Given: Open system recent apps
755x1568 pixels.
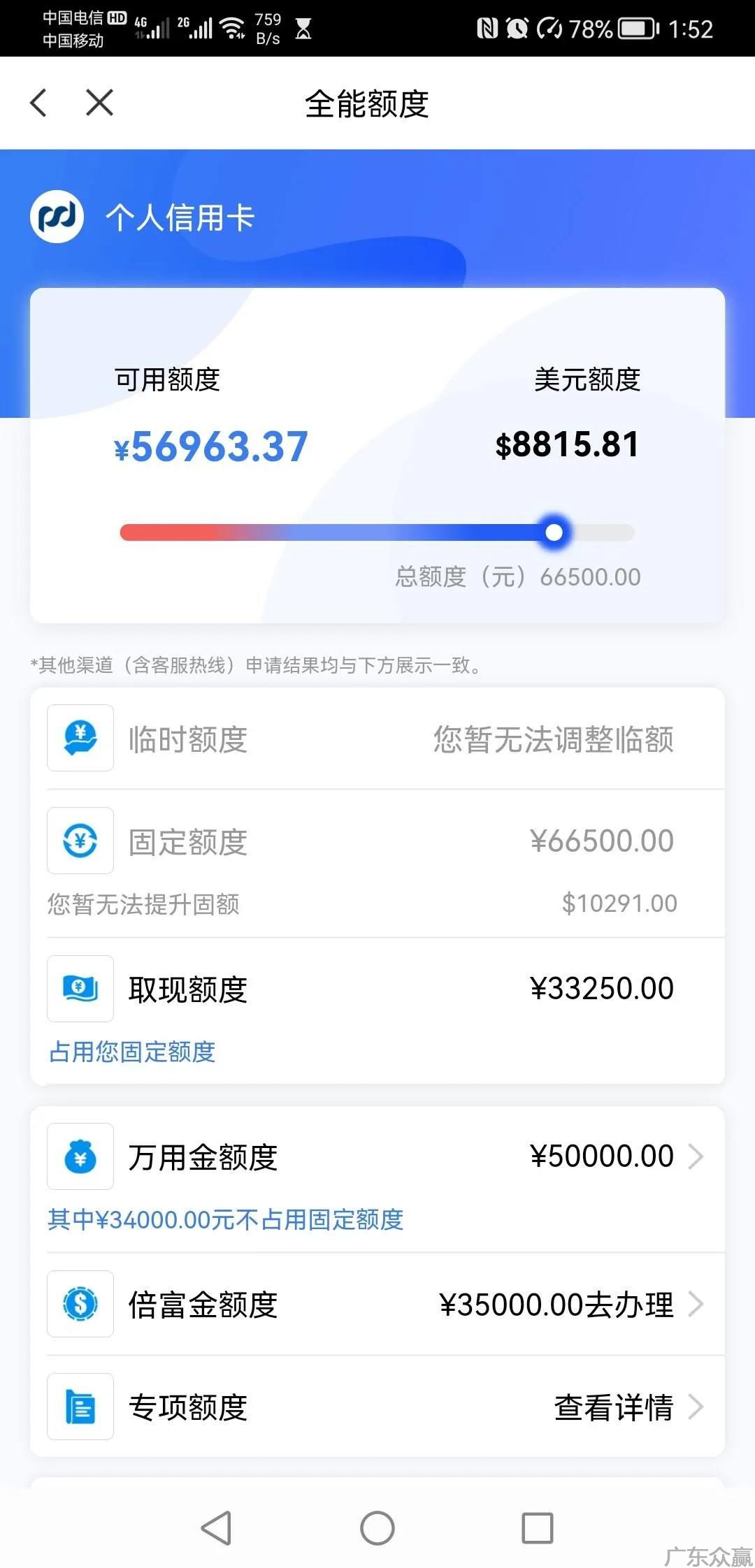Looking at the screenshot, I should (538, 1528).
